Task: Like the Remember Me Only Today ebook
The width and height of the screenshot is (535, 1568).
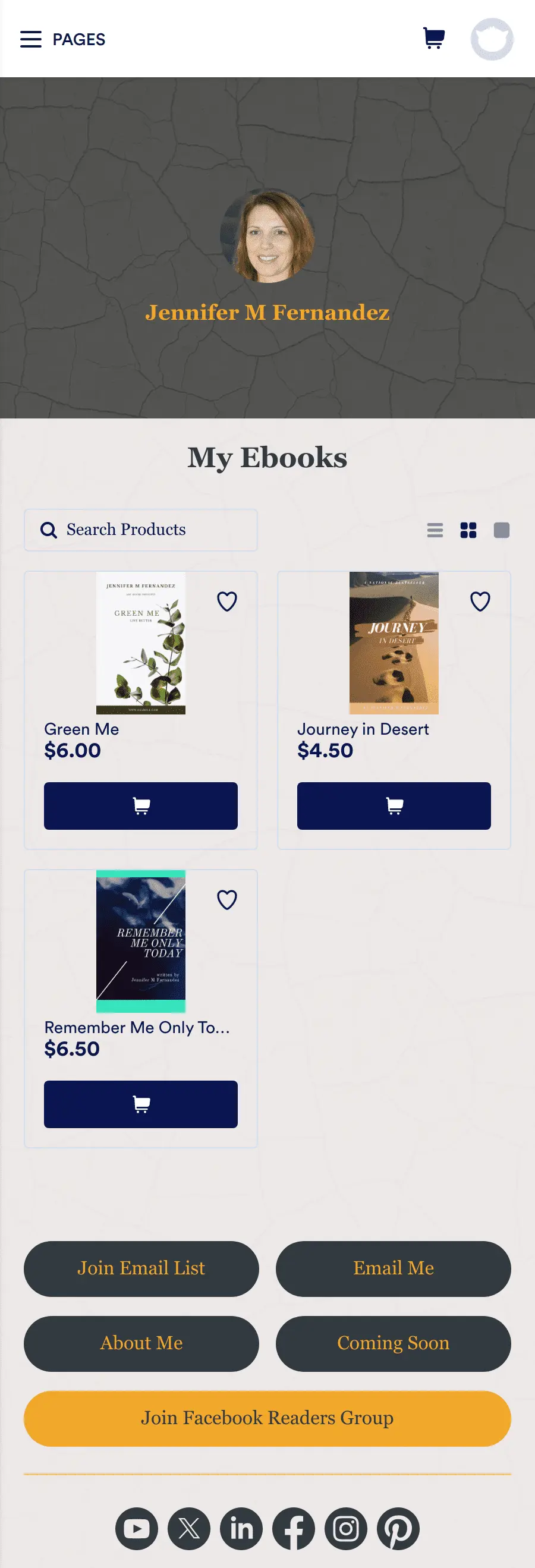Action: pos(226,900)
